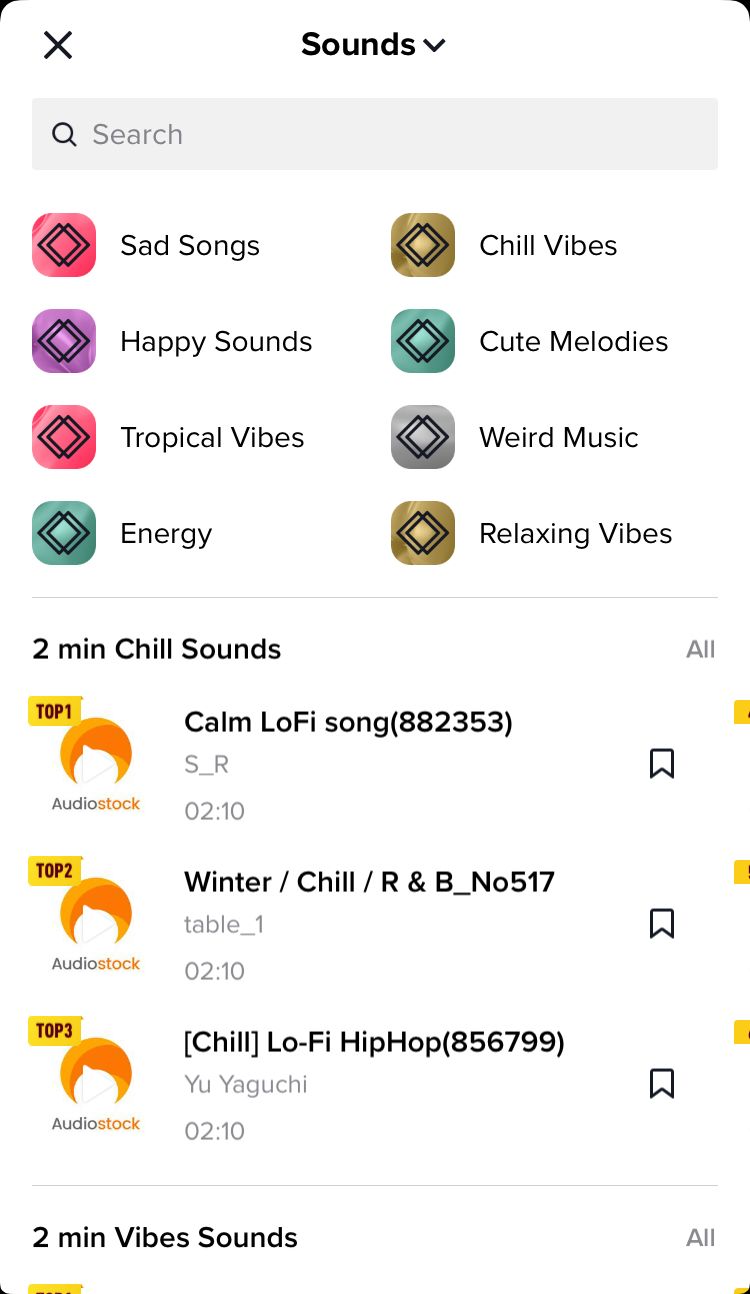Play the TOP3 Audiostock thumbnail
The height and width of the screenshot is (1294, 750).
pos(95,1077)
